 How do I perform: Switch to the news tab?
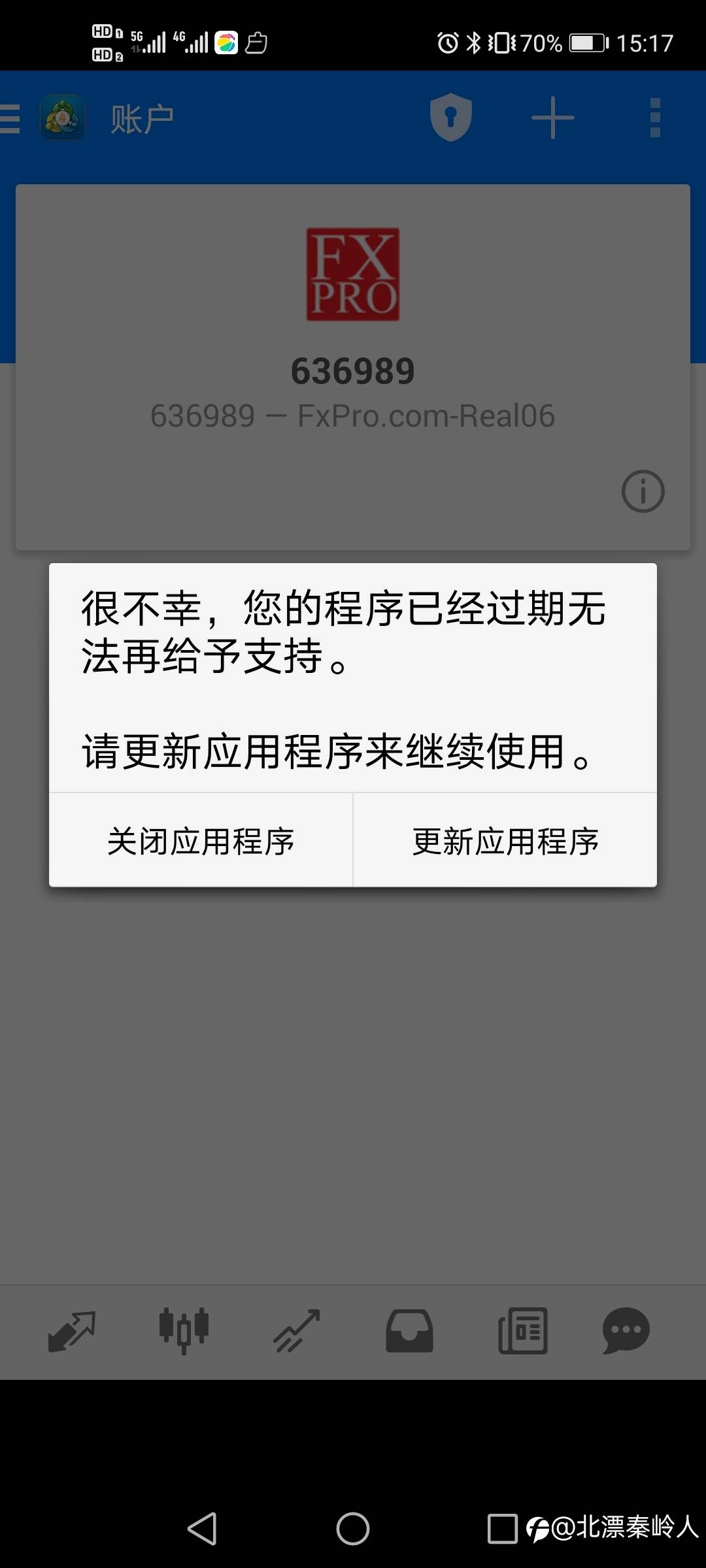pyautogui.click(x=523, y=1330)
